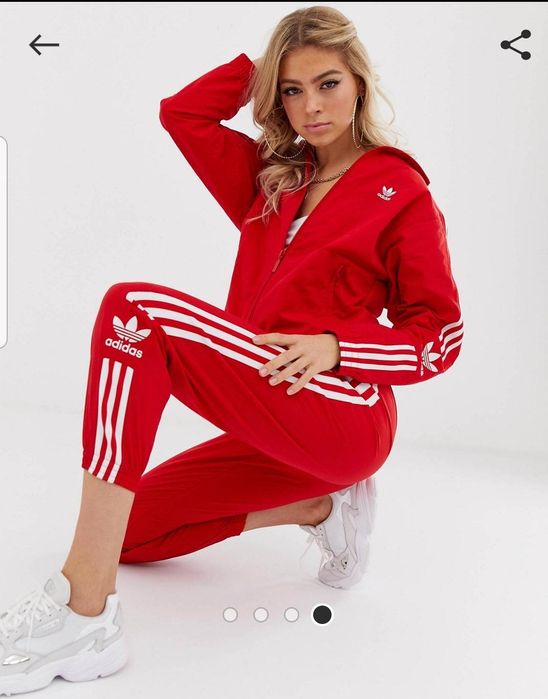Switch to the third image dot

291,615
